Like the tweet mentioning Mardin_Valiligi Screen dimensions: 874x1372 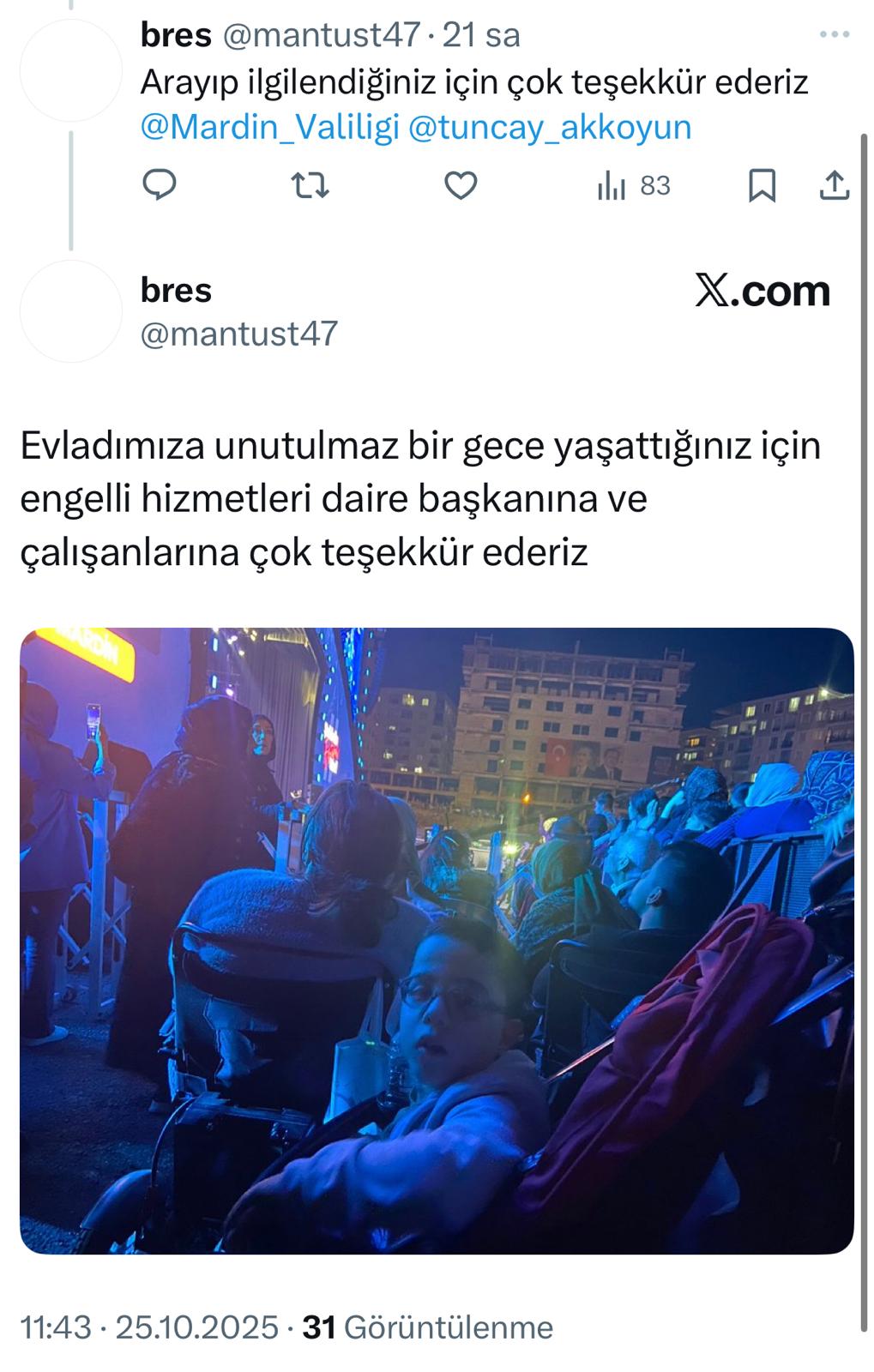tap(461, 185)
